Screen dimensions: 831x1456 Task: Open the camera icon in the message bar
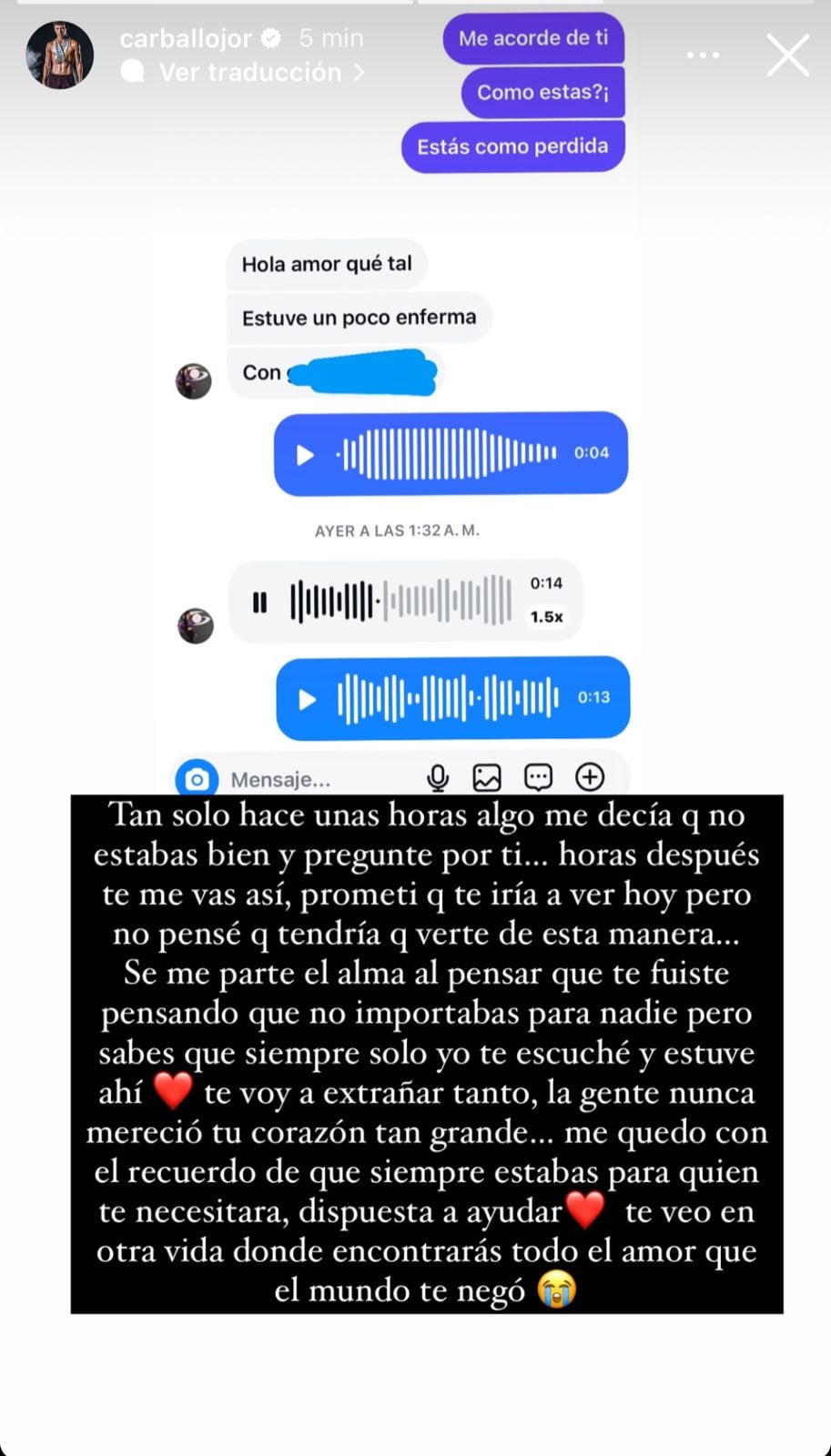point(197,777)
